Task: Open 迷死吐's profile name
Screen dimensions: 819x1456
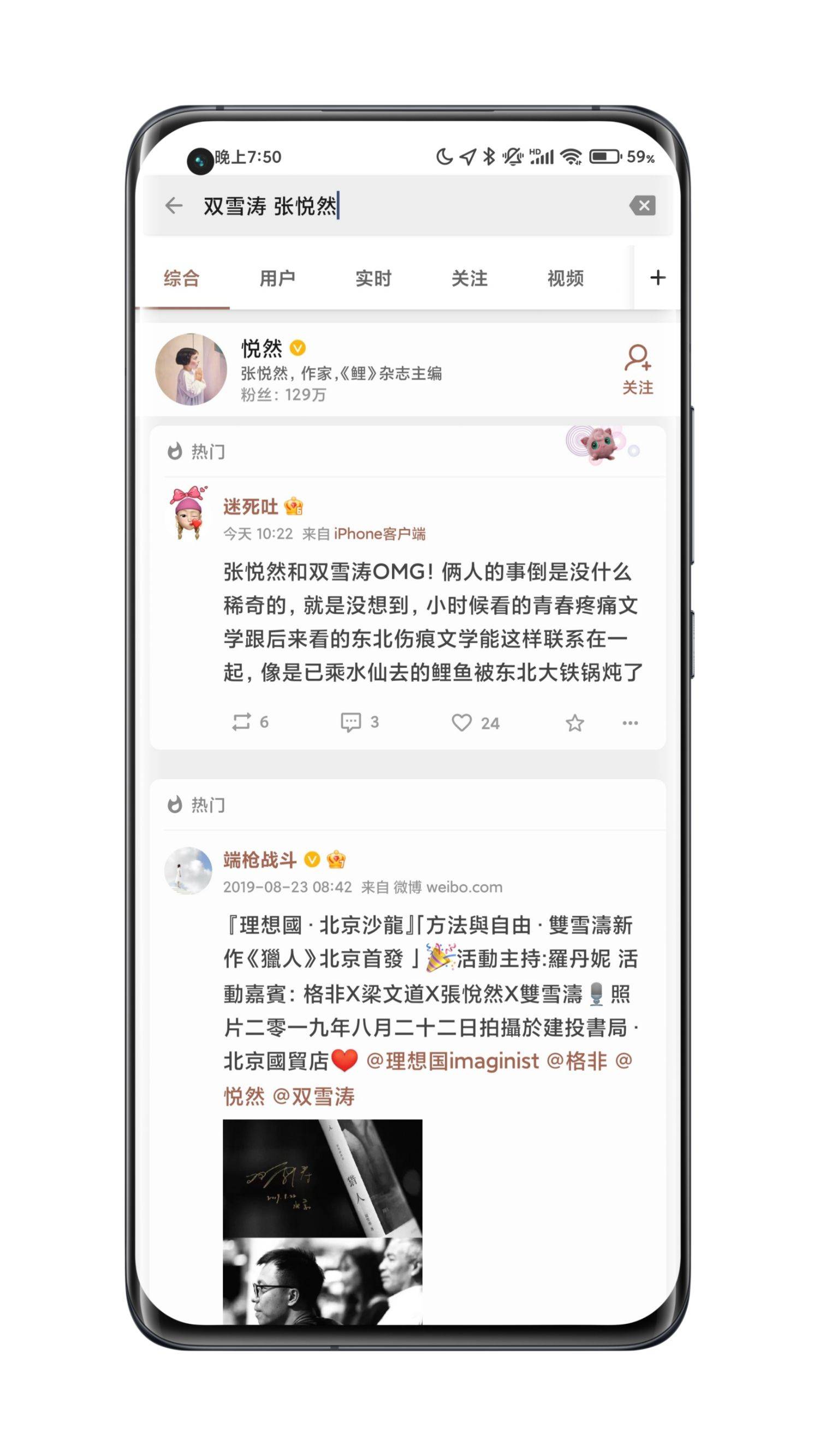Action: pos(251,506)
